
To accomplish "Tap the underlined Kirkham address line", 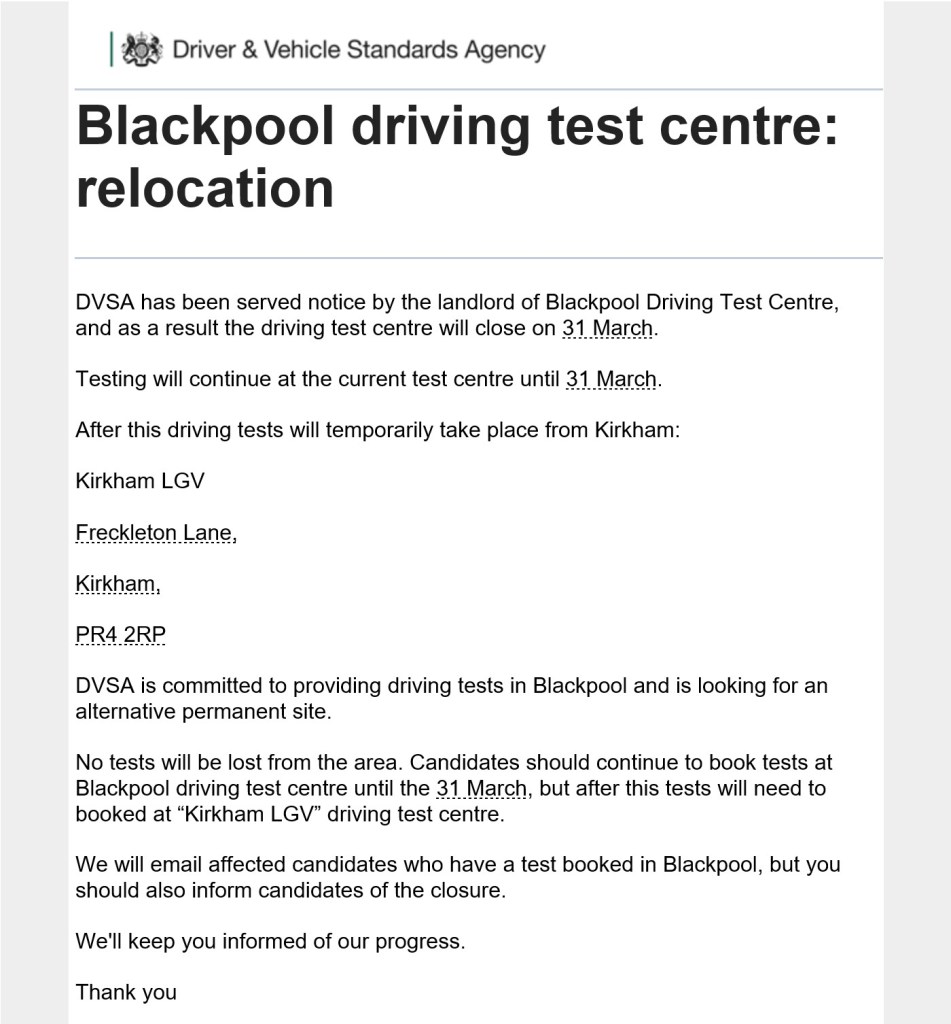I will click(x=118, y=584).
